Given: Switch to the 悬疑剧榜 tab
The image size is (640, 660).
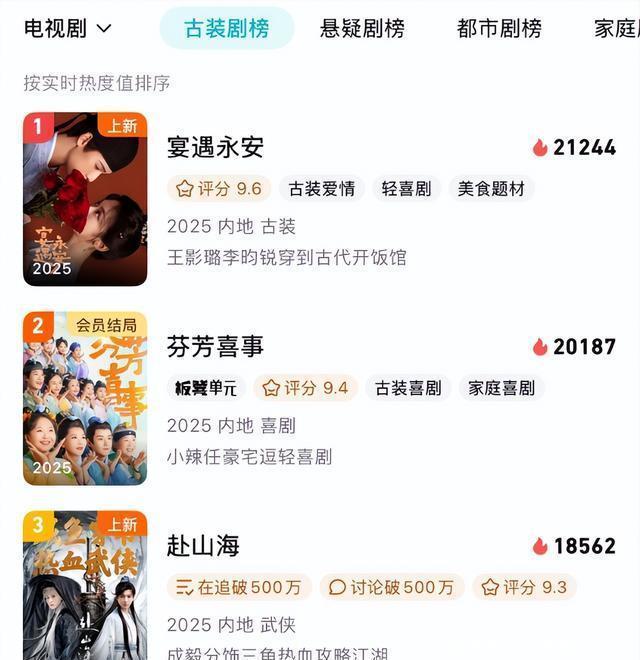Looking at the screenshot, I should tap(362, 28).
